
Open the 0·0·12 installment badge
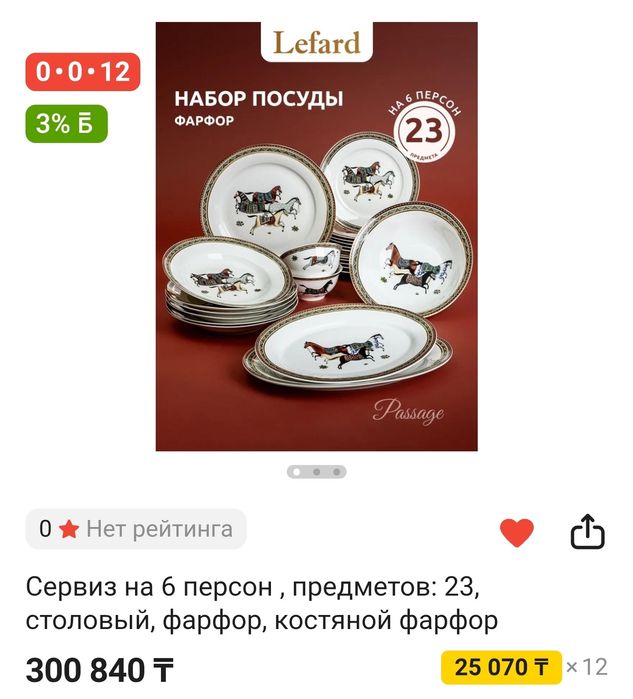coord(82,72)
